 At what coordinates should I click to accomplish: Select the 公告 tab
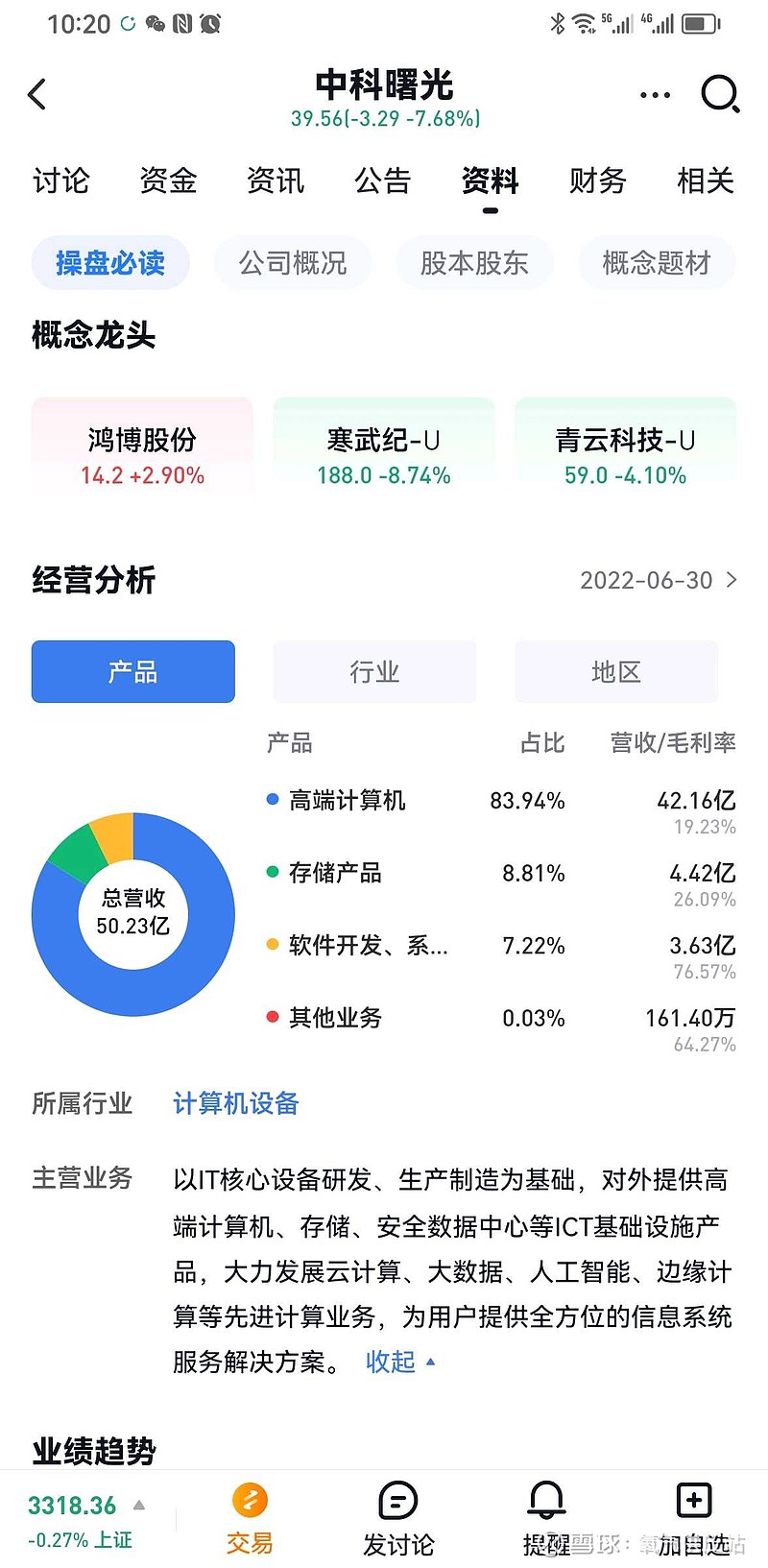383,181
